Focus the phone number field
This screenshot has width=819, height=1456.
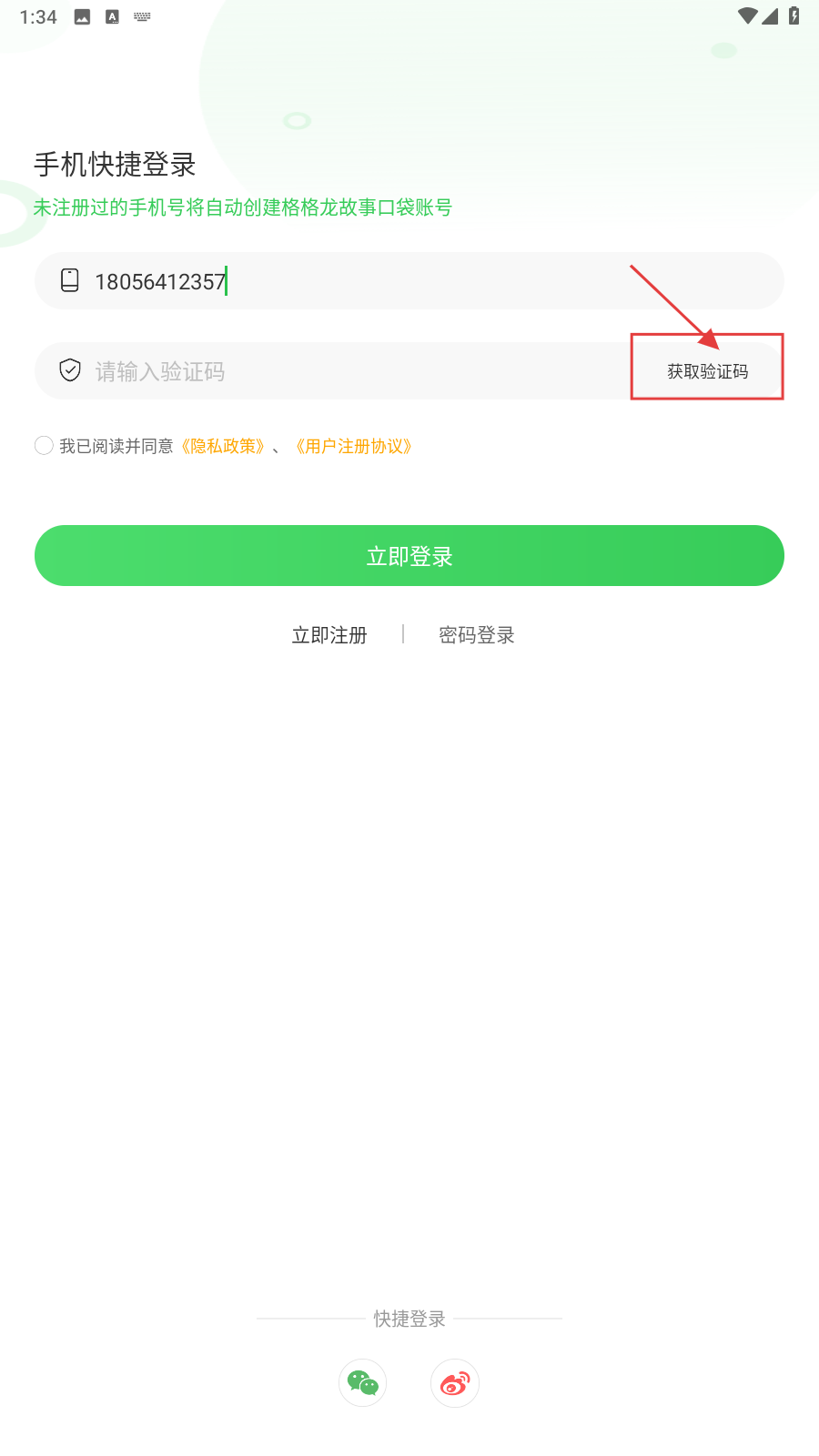409,281
